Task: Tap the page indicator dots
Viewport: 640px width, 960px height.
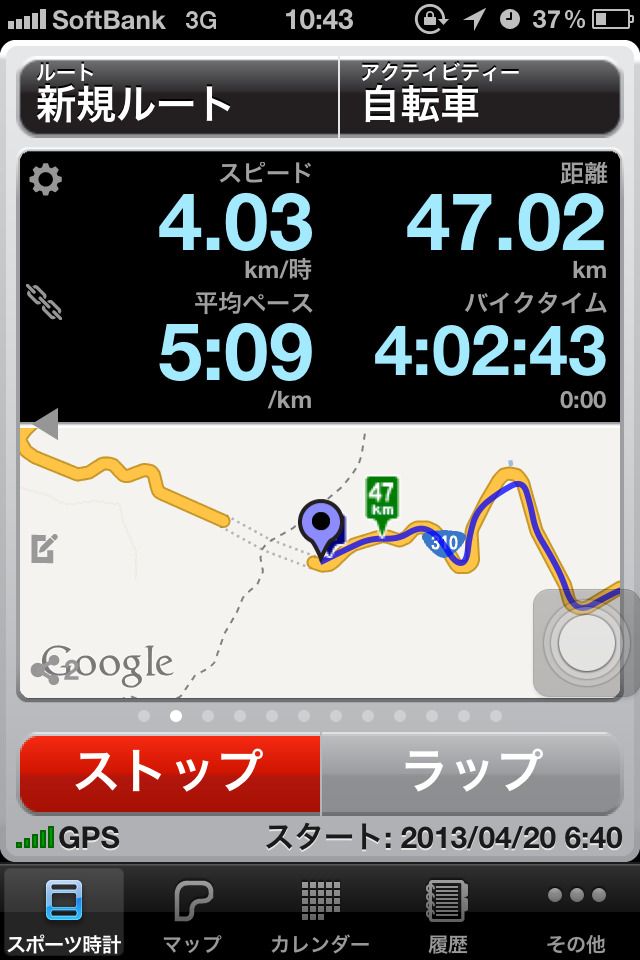Action: 319,715
